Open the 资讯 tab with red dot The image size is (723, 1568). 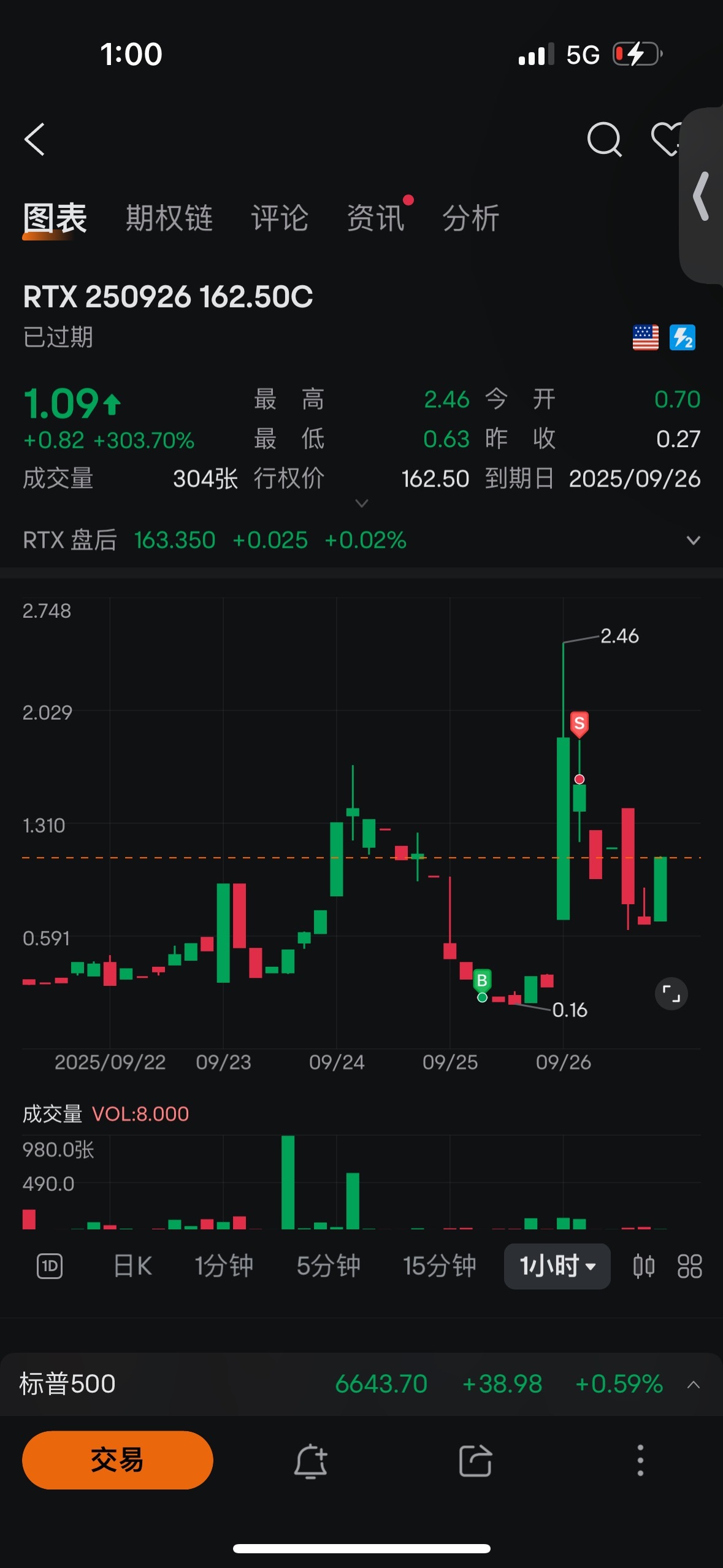click(x=375, y=218)
